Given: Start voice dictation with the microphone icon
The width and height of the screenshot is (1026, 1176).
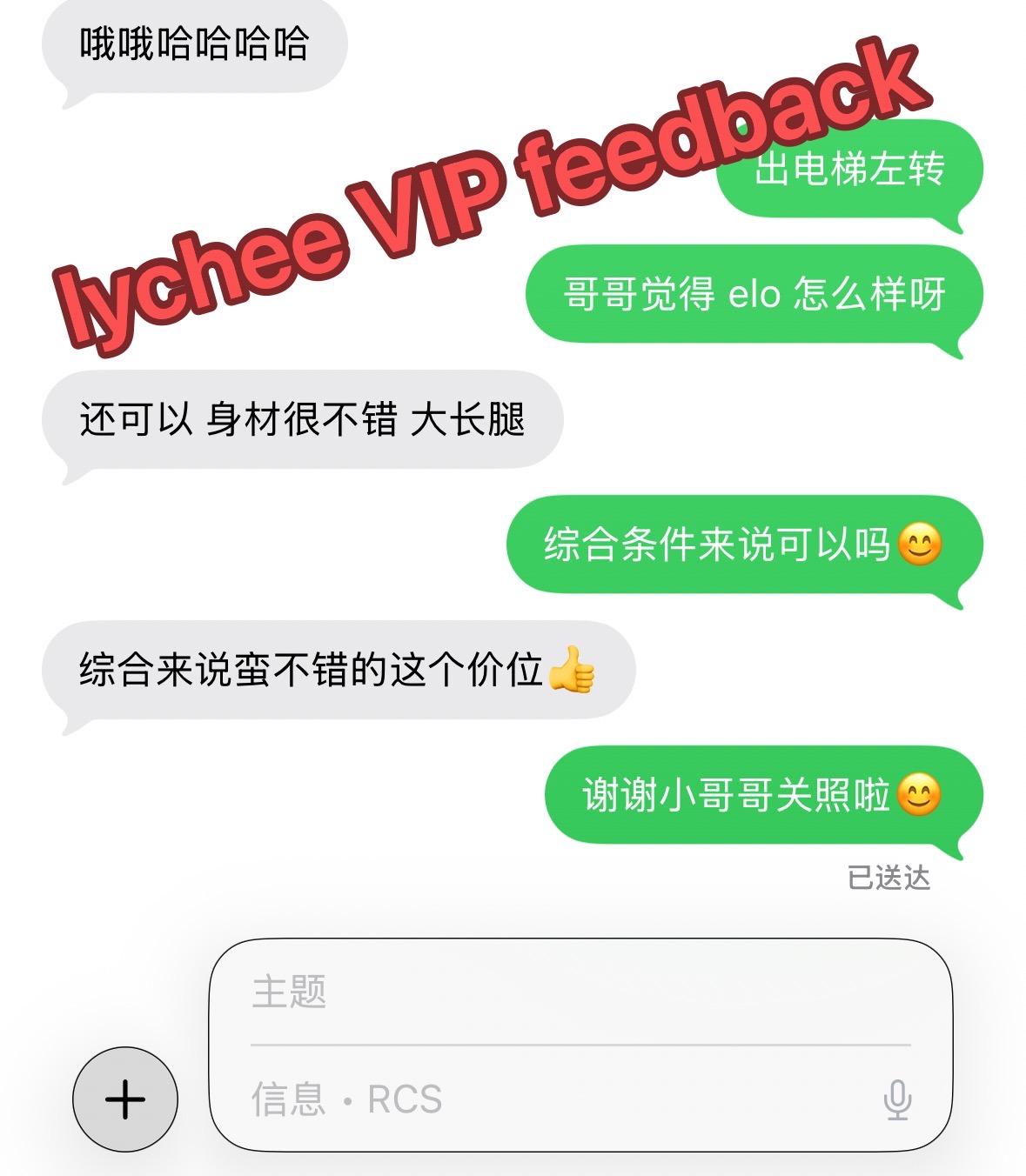Looking at the screenshot, I should click(x=897, y=1099).
